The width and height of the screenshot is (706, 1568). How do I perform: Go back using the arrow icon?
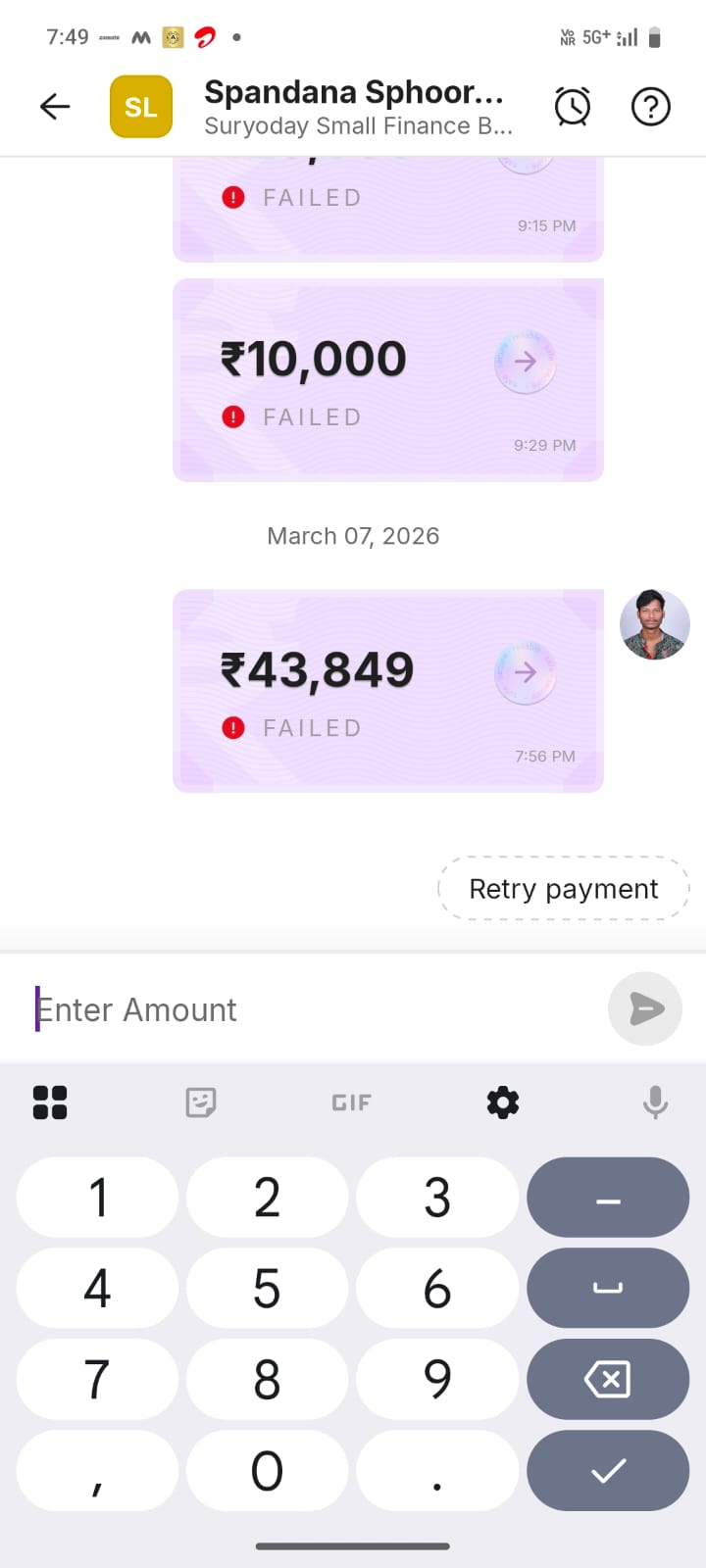click(x=55, y=106)
